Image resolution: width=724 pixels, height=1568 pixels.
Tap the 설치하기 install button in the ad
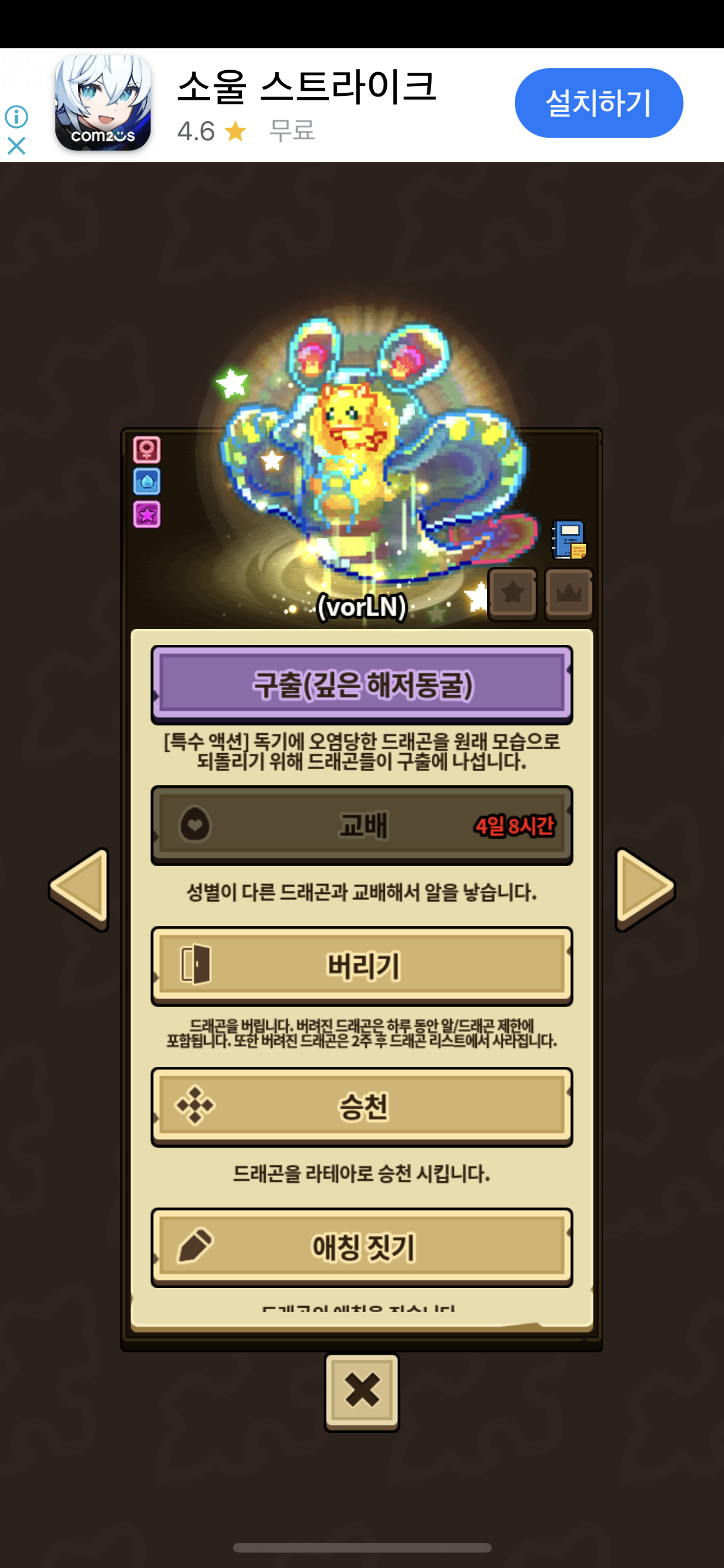[x=599, y=103]
